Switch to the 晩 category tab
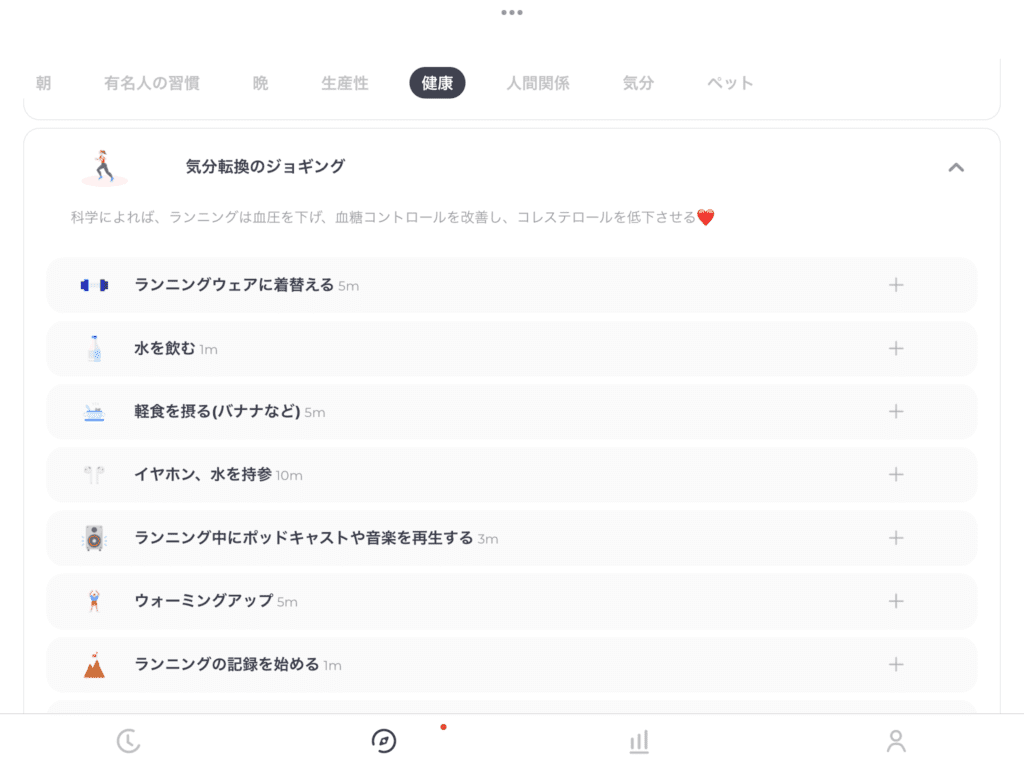Viewport: 1024px width, 768px height. (260, 83)
